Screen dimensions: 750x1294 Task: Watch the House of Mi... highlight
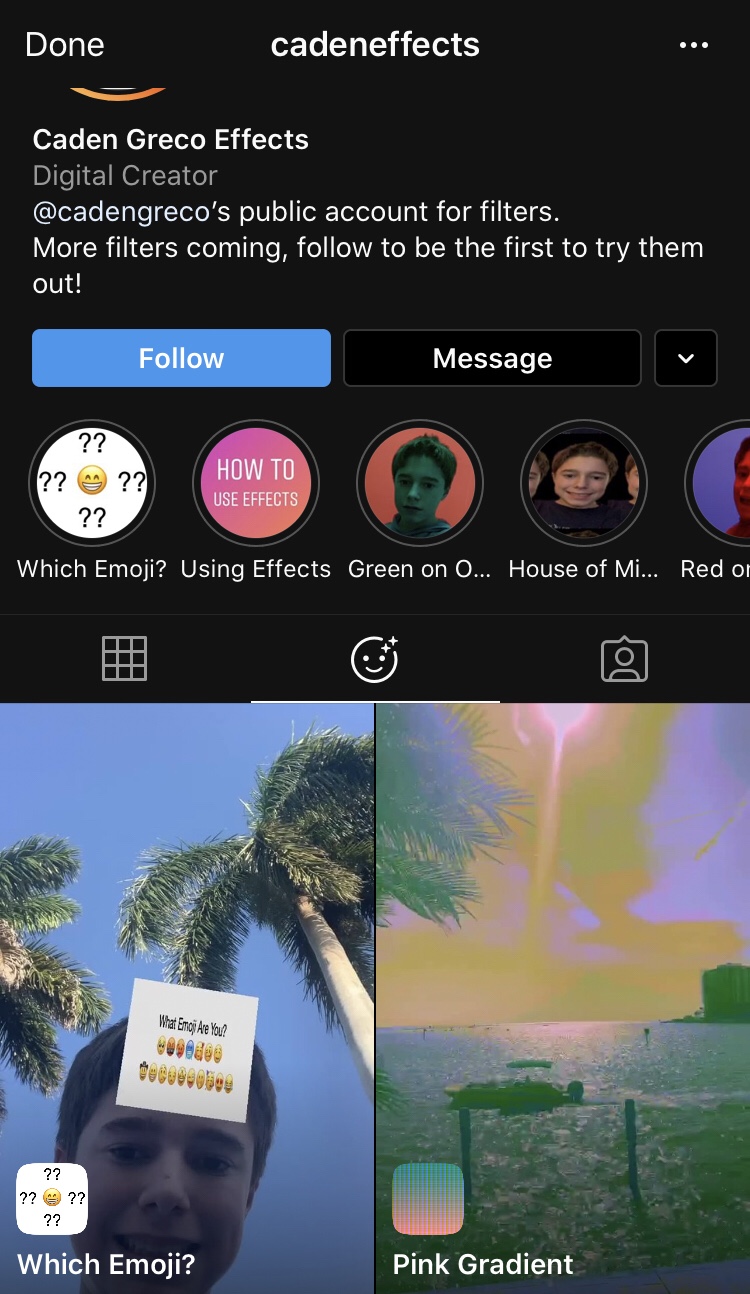[584, 483]
